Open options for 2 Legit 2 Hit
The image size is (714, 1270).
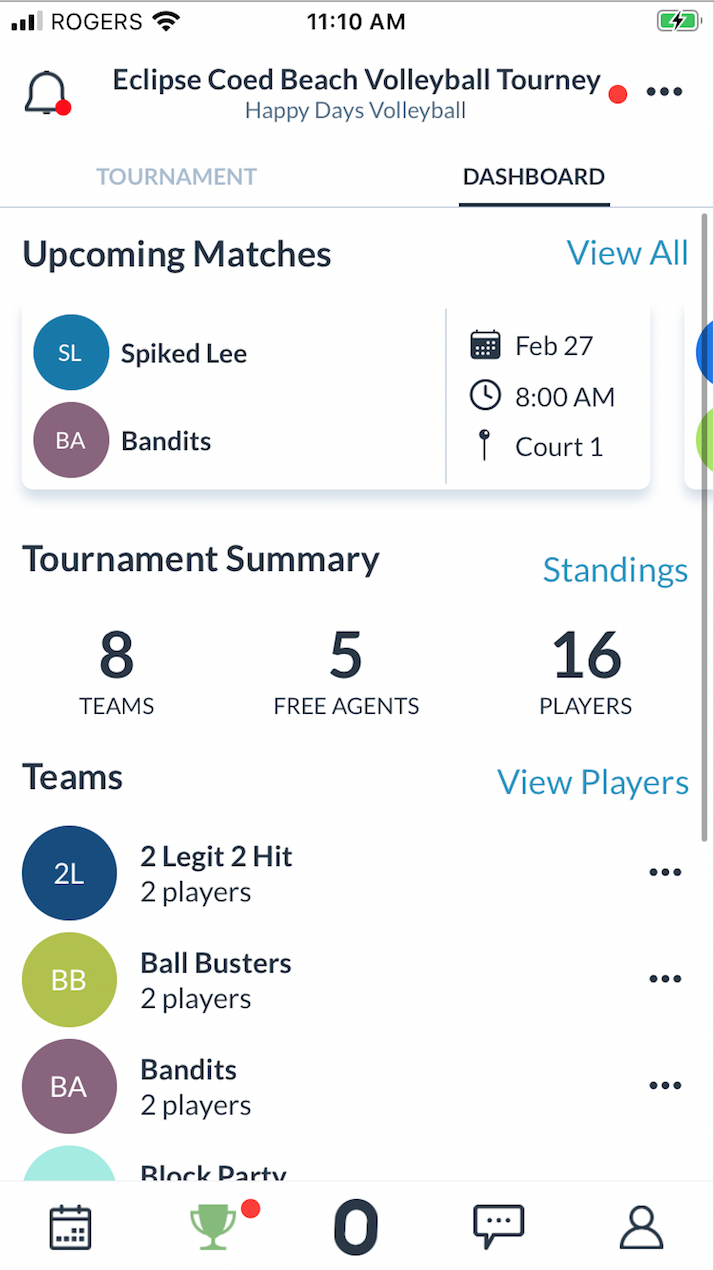click(665, 873)
